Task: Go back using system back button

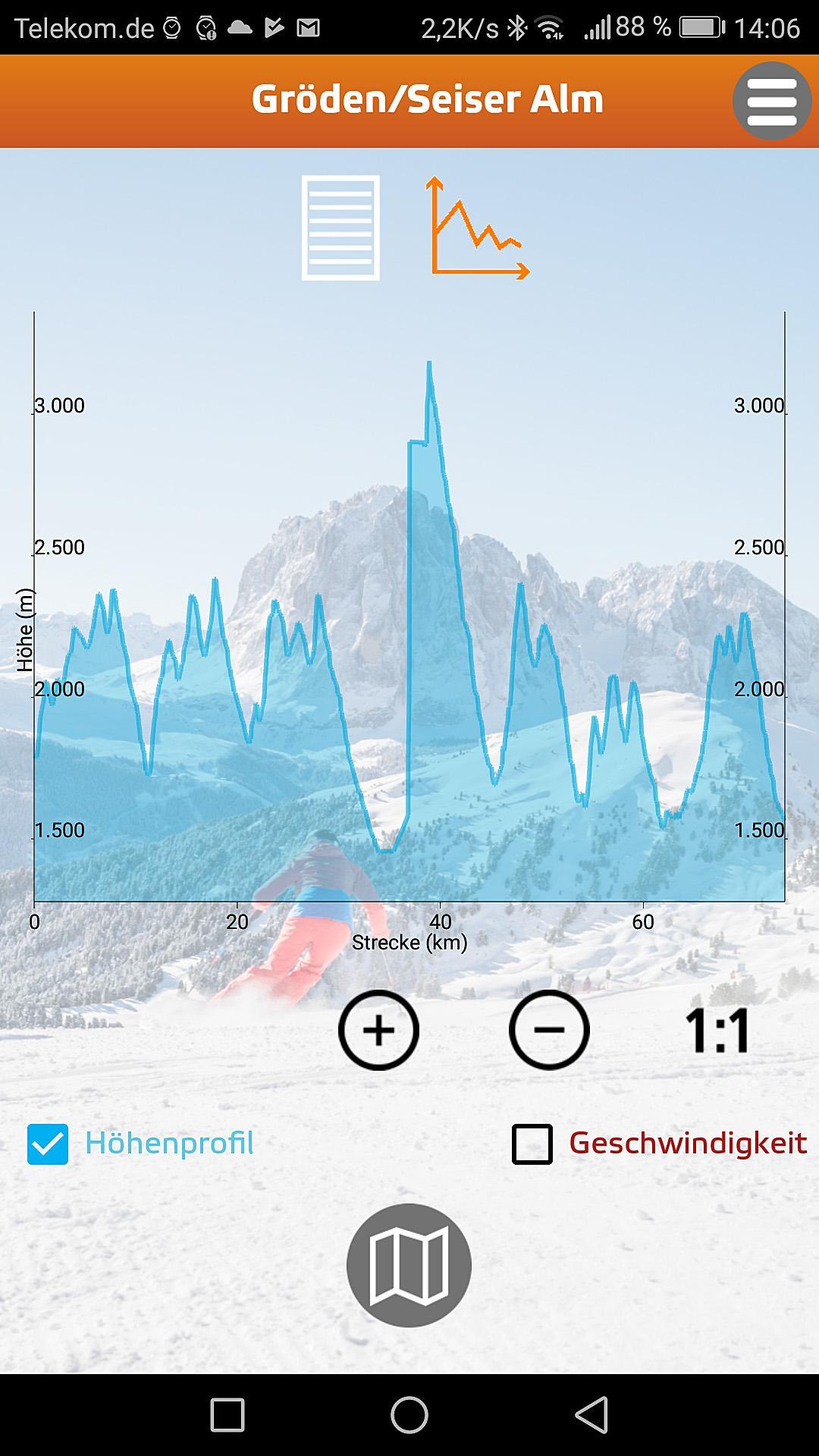Action: tap(591, 1414)
